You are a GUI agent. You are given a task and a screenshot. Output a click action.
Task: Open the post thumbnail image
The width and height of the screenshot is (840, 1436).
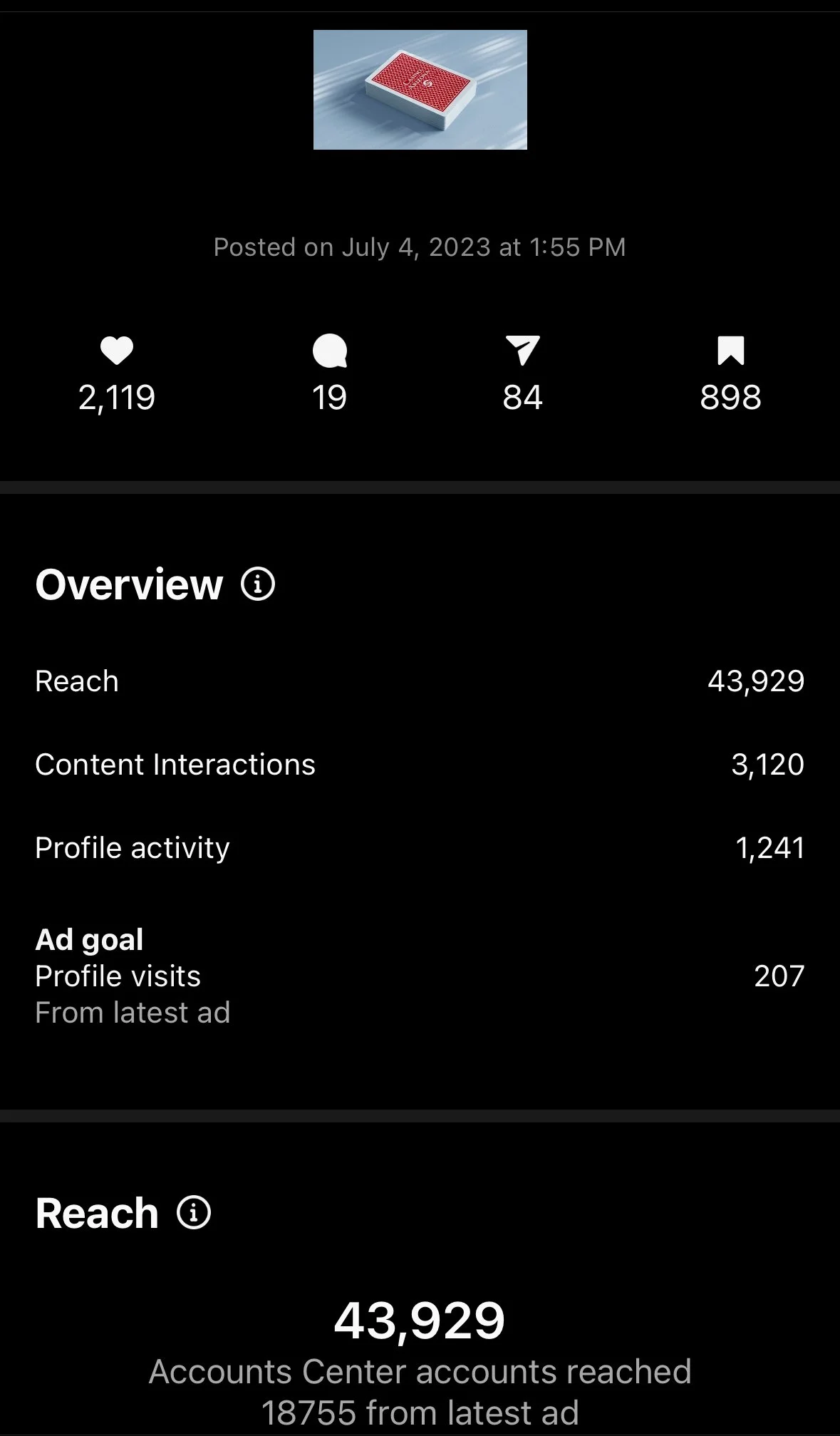pyautogui.click(x=420, y=90)
